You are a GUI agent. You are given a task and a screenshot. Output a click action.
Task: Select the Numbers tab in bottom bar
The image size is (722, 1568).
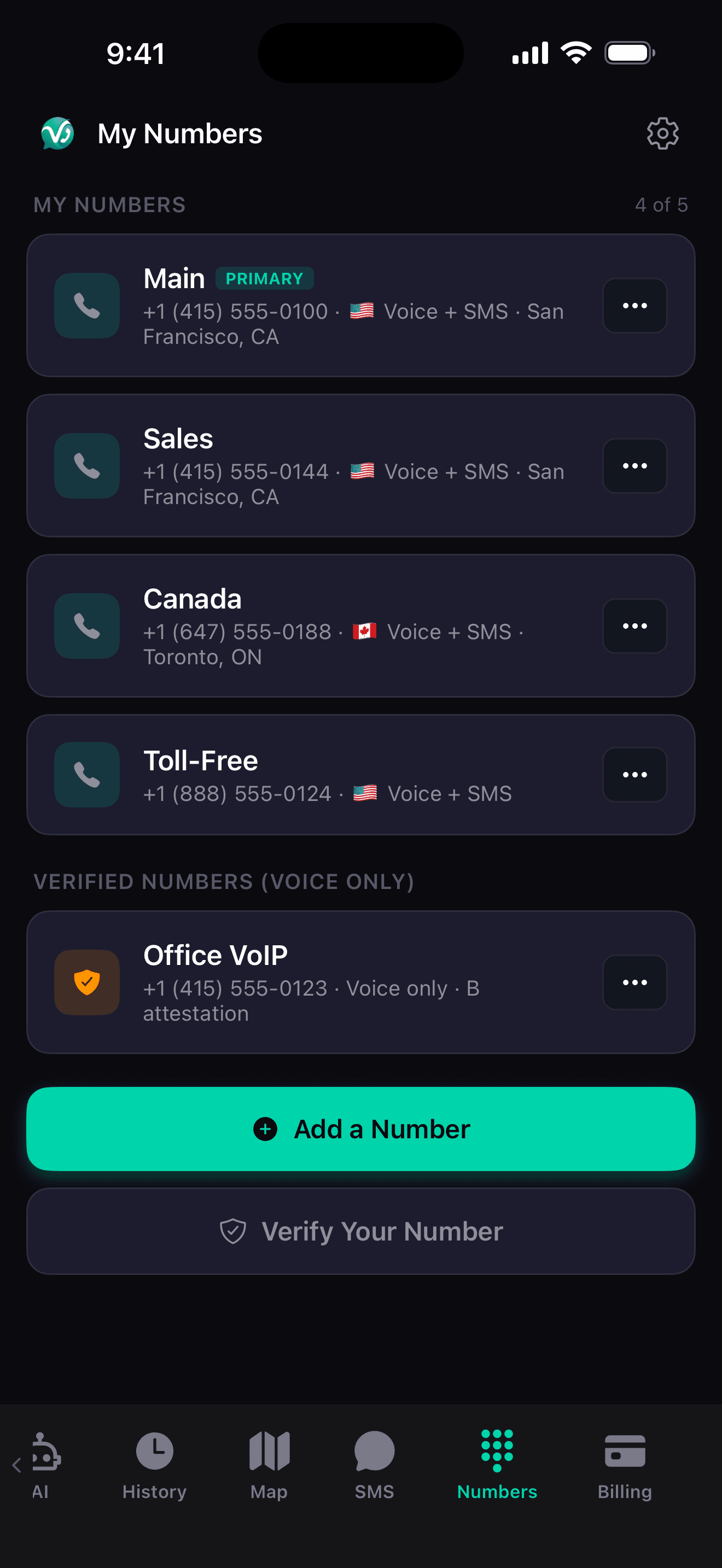[497, 1461]
